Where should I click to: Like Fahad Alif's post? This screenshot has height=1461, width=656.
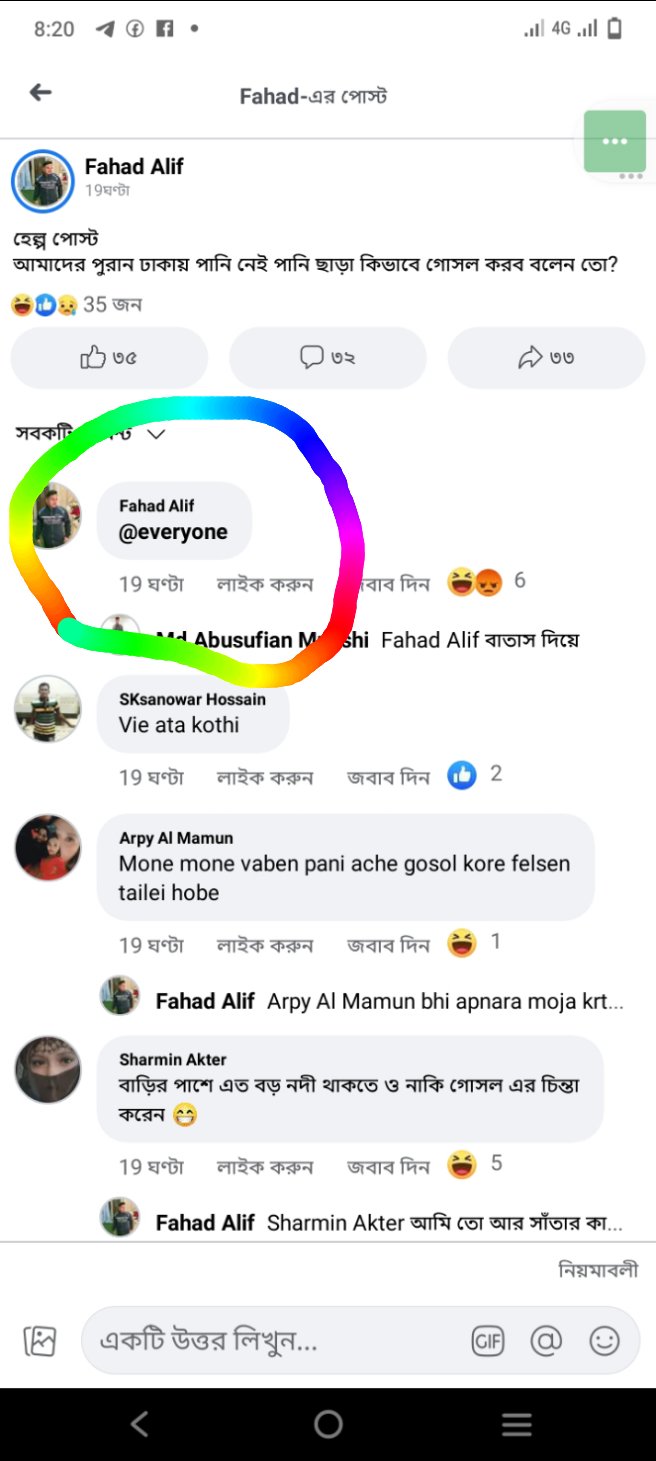tap(109, 357)
